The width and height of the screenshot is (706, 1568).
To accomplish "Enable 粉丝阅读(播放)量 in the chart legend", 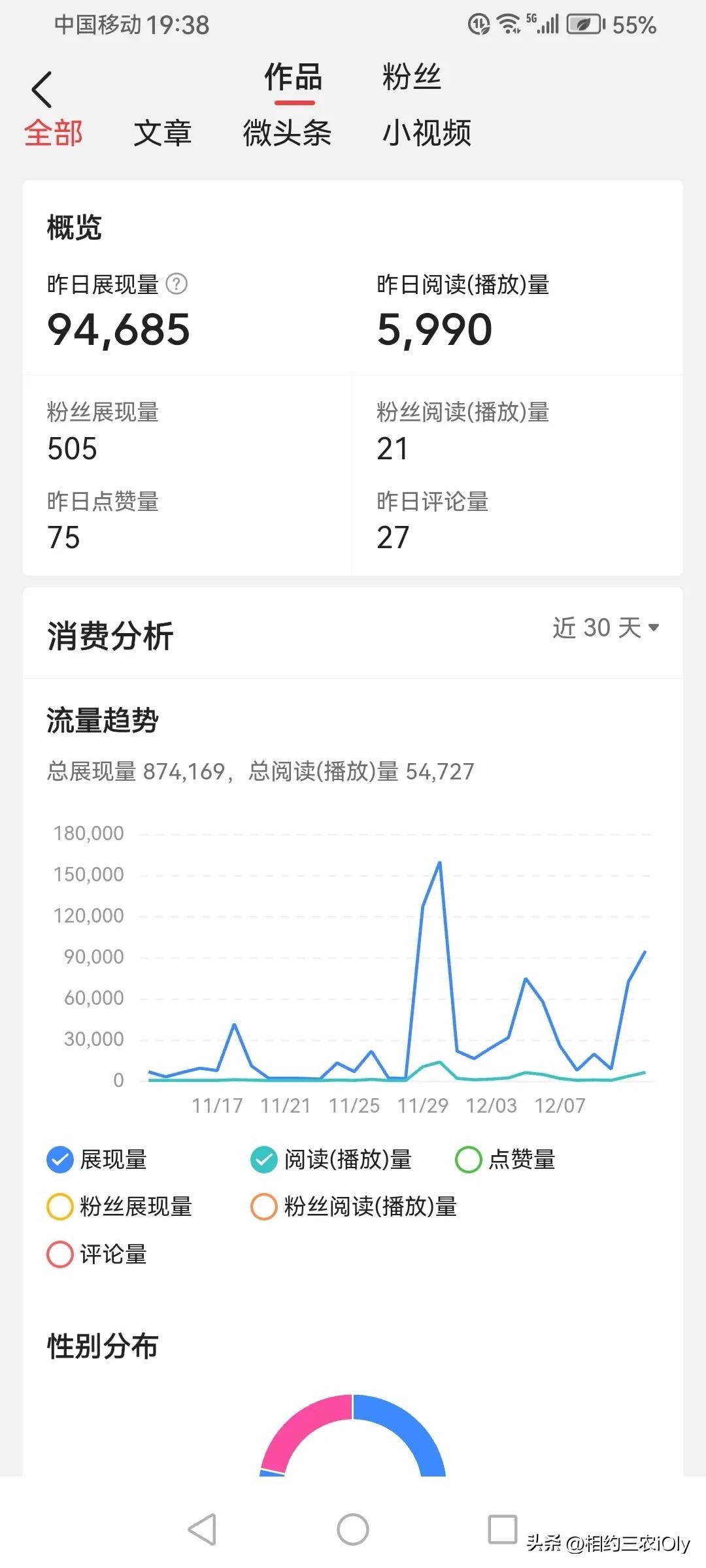I will pyautogui.click(x=354, y=1207).
